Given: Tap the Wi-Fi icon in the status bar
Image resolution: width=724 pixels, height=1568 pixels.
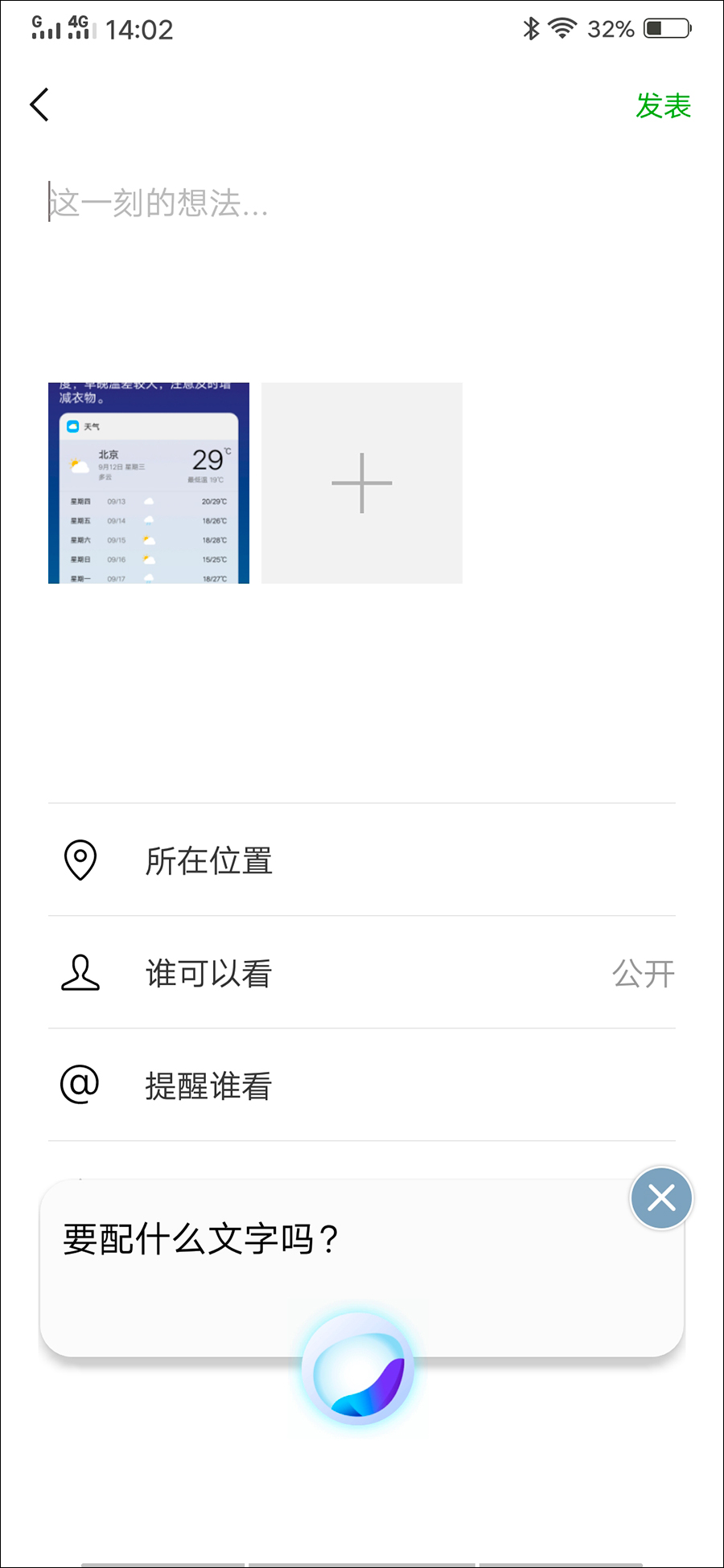Looking at the screenshot, I should (563, 27).
